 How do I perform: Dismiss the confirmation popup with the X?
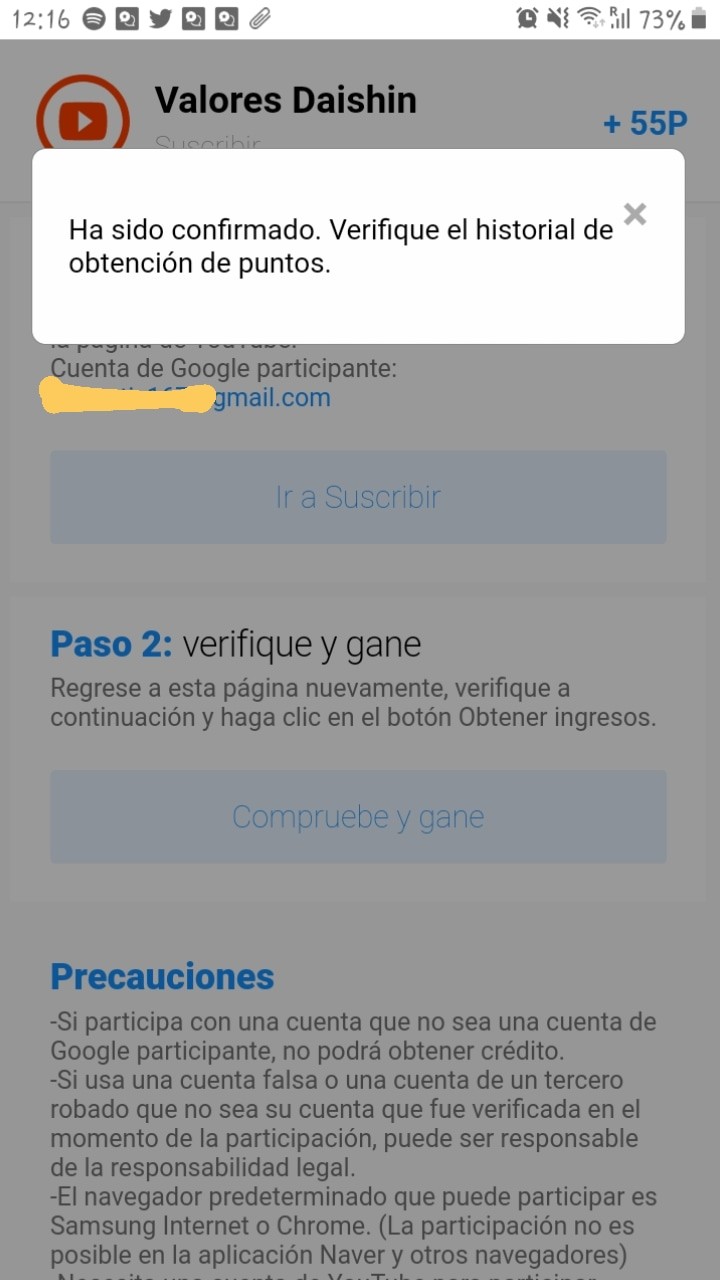[635, 214]
